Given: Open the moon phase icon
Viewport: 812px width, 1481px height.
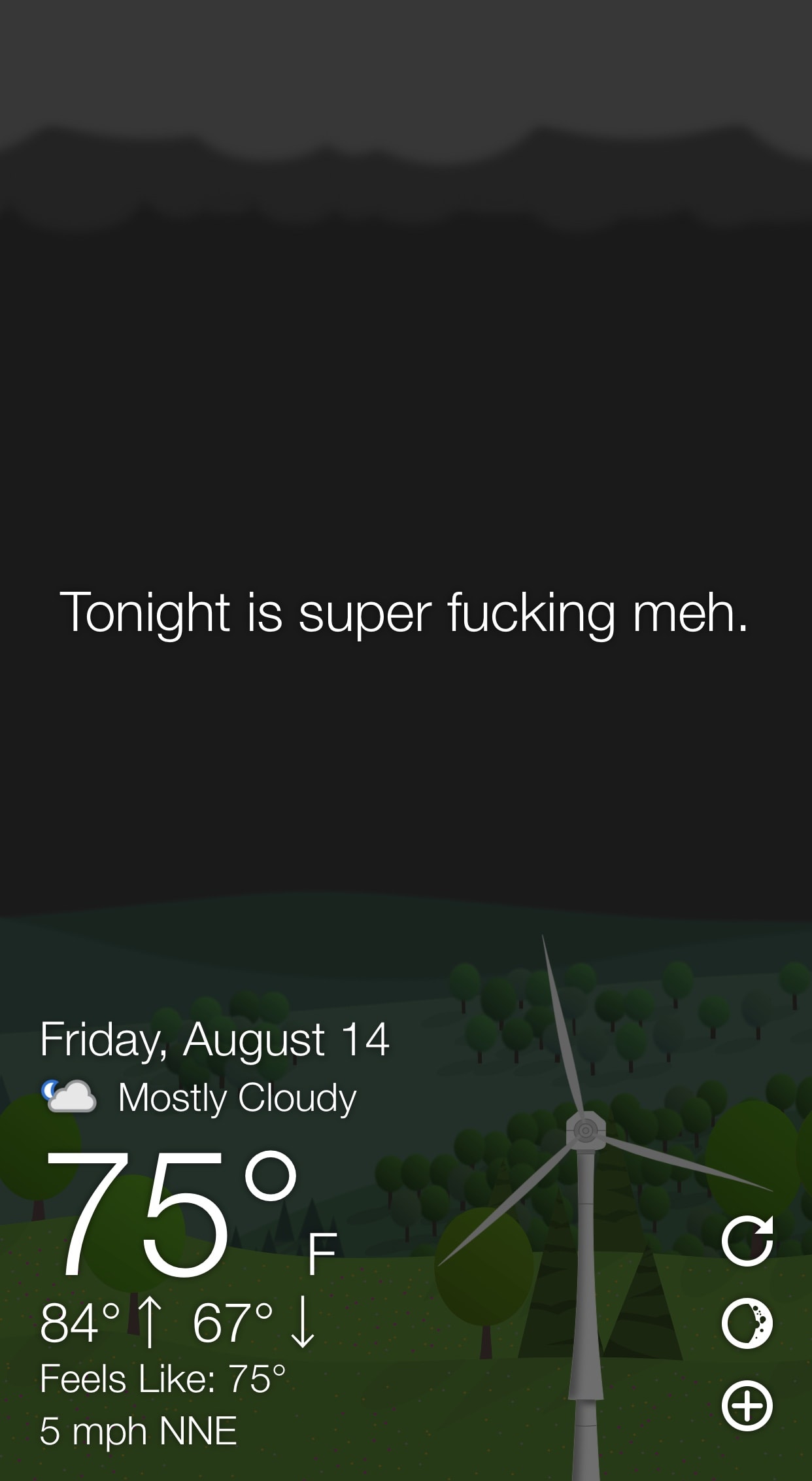Looking at the screenshot, I should [x=747, y=1323].
